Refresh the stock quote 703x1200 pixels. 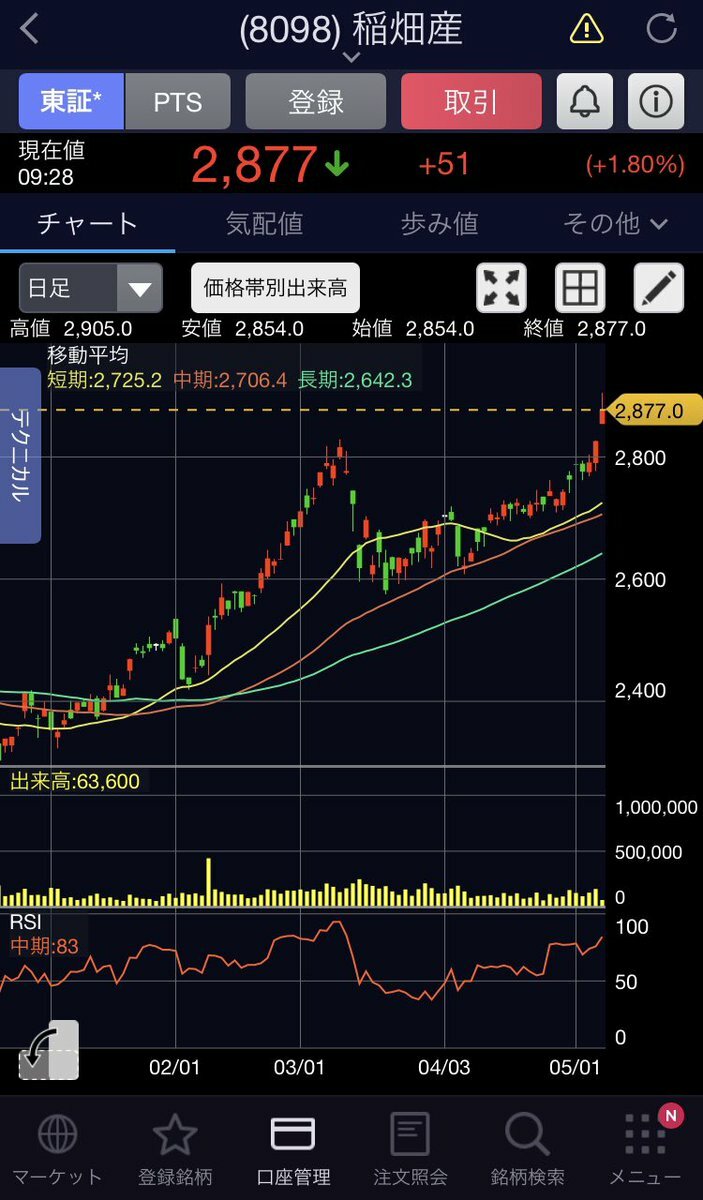coord(661,29)
